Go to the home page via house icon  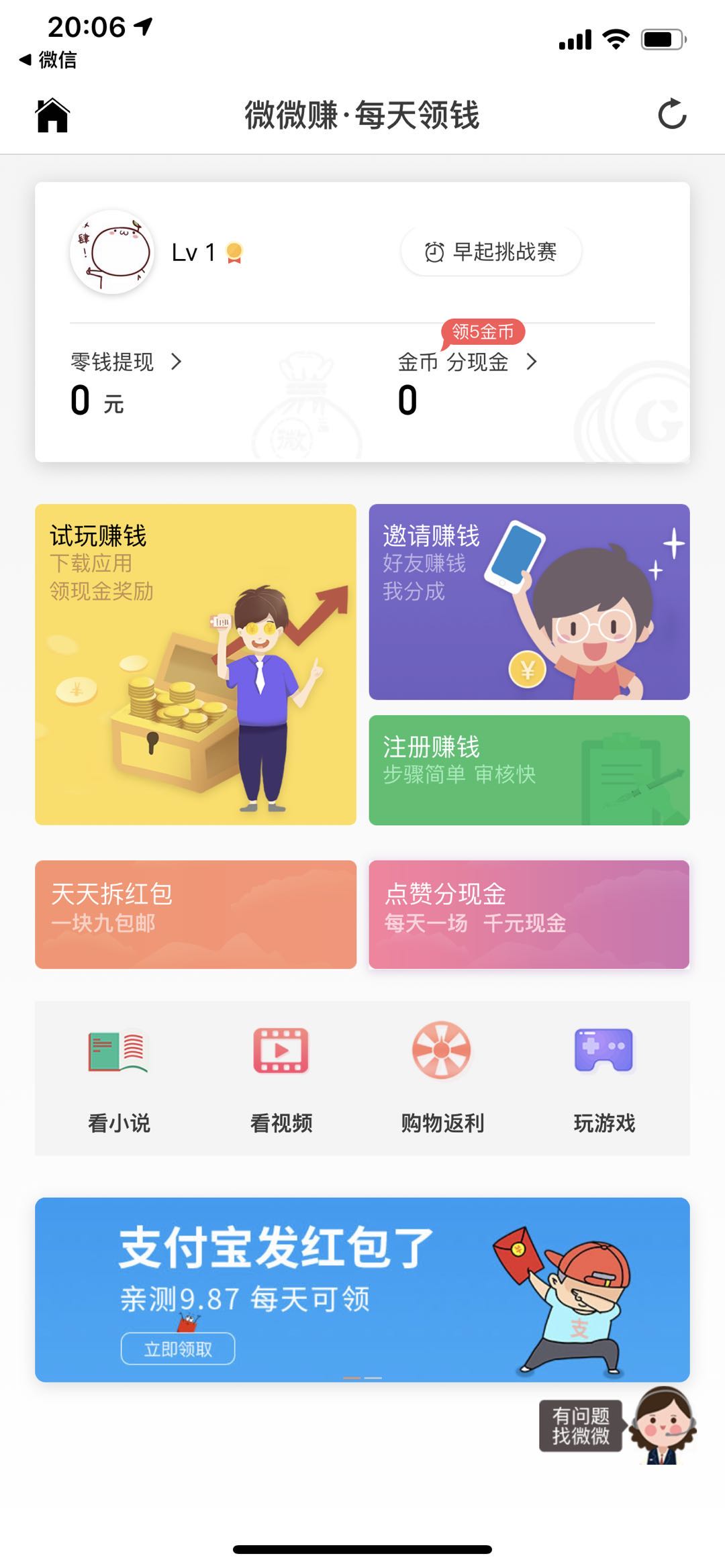[52, 115]
